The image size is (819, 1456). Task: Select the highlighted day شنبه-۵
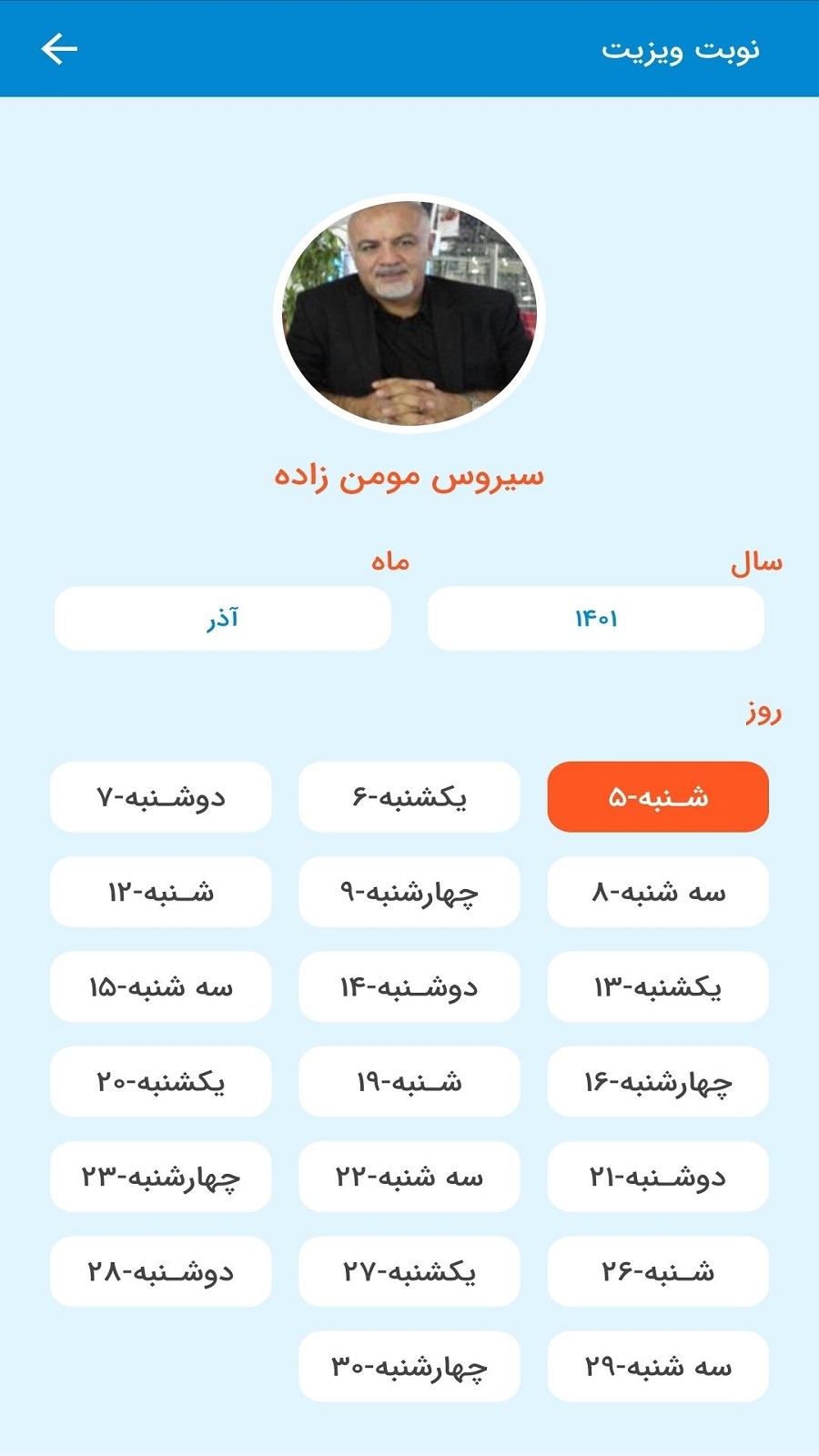tap(657, 796)
